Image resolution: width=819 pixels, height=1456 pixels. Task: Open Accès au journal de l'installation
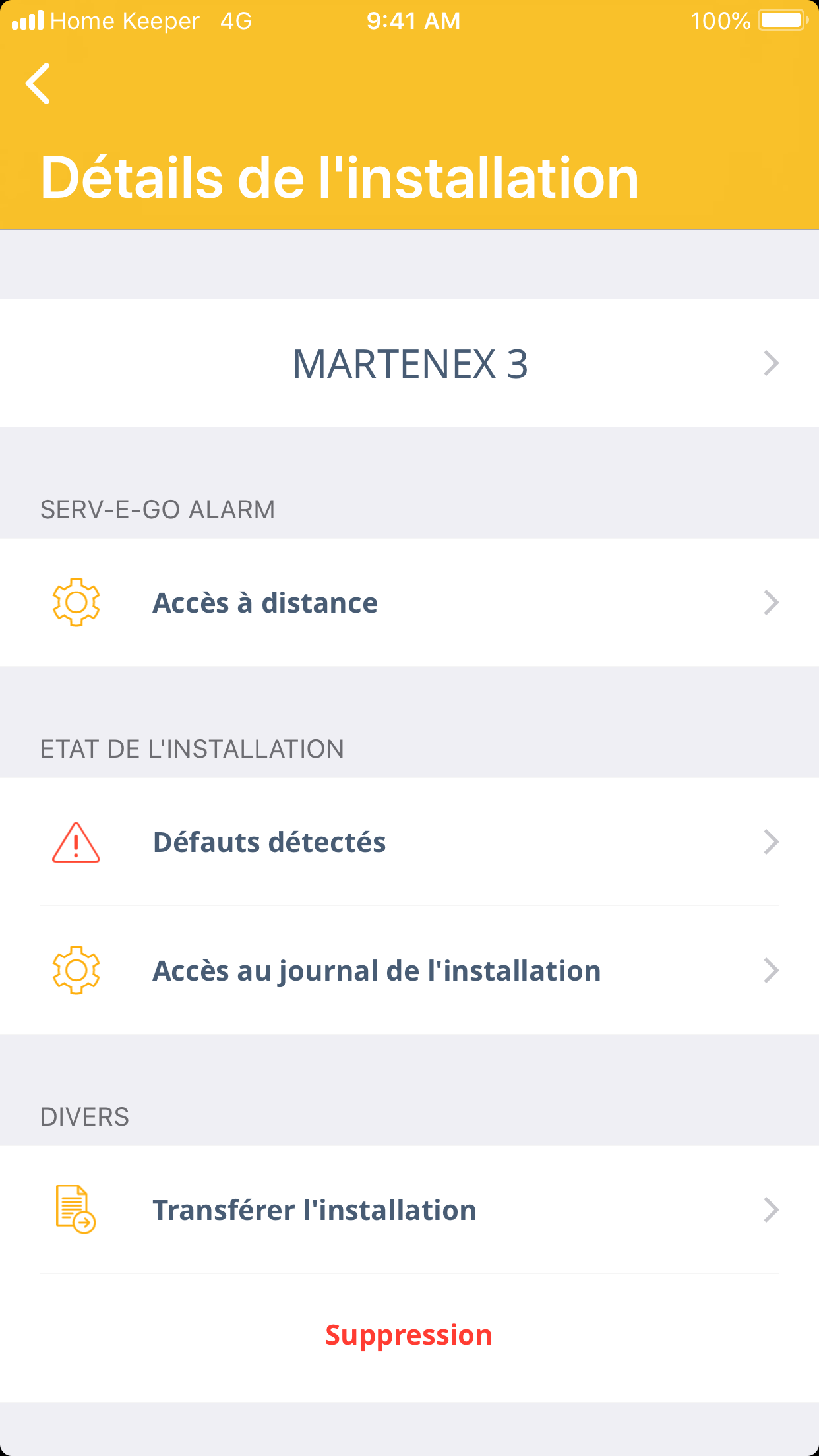coord(409,971)
